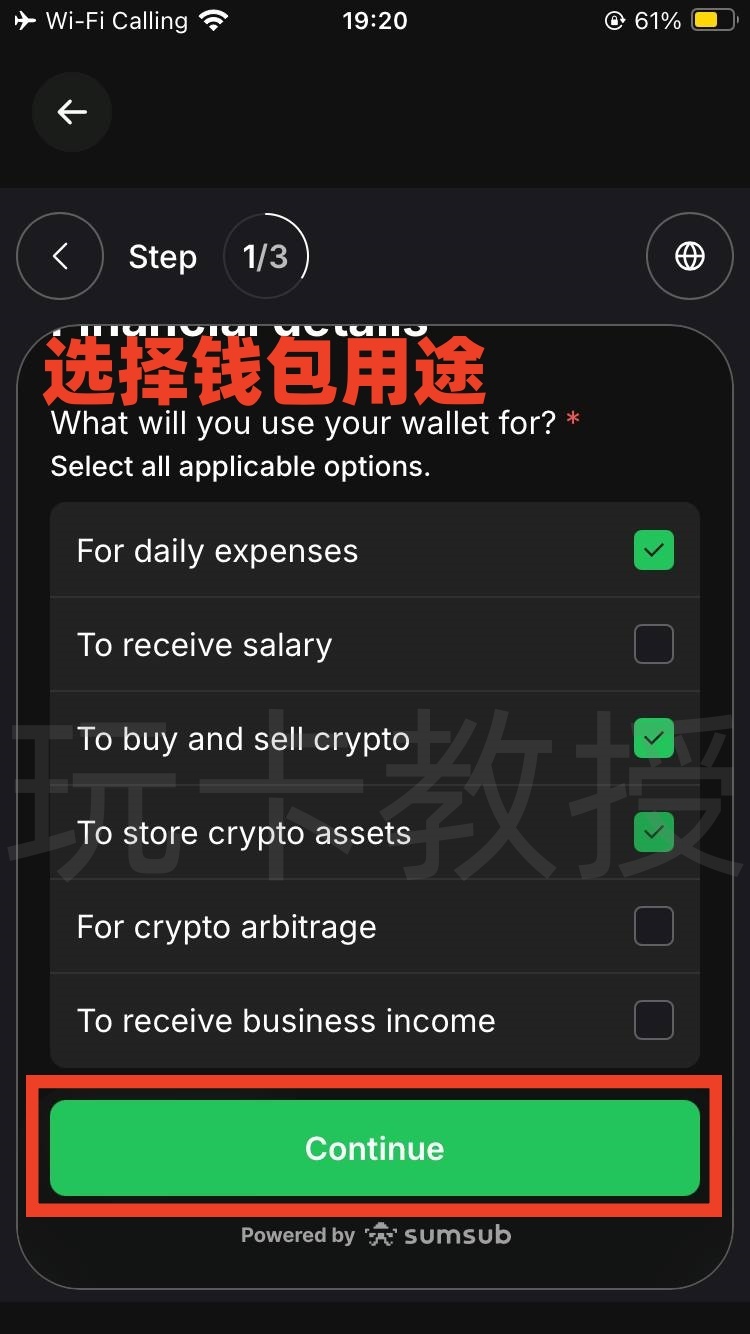This screenshot has width=750, height=1334.
Task: Enable To receive business income
Action: coord(653,1020)
